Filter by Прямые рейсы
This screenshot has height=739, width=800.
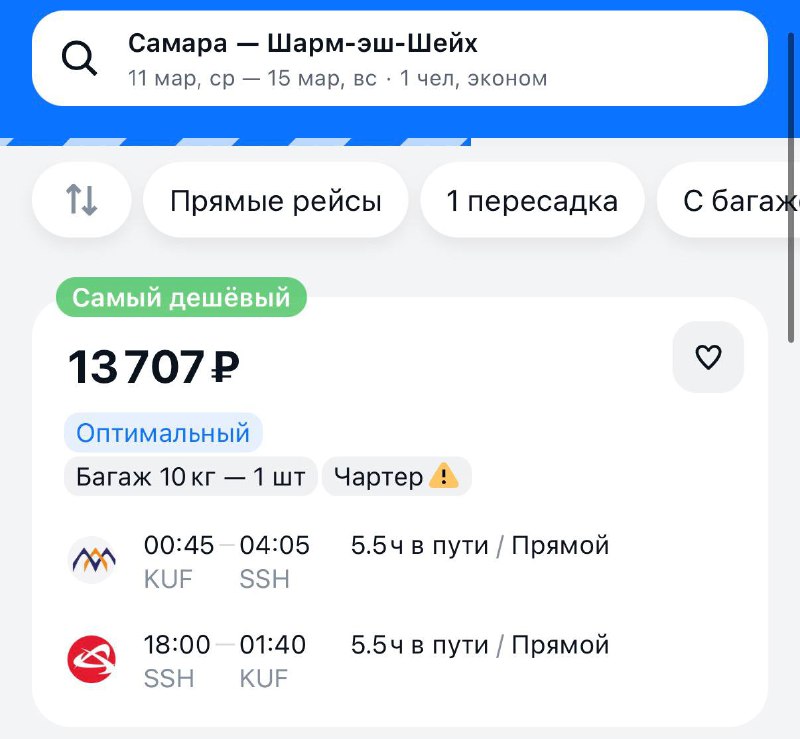pos(276,201)
